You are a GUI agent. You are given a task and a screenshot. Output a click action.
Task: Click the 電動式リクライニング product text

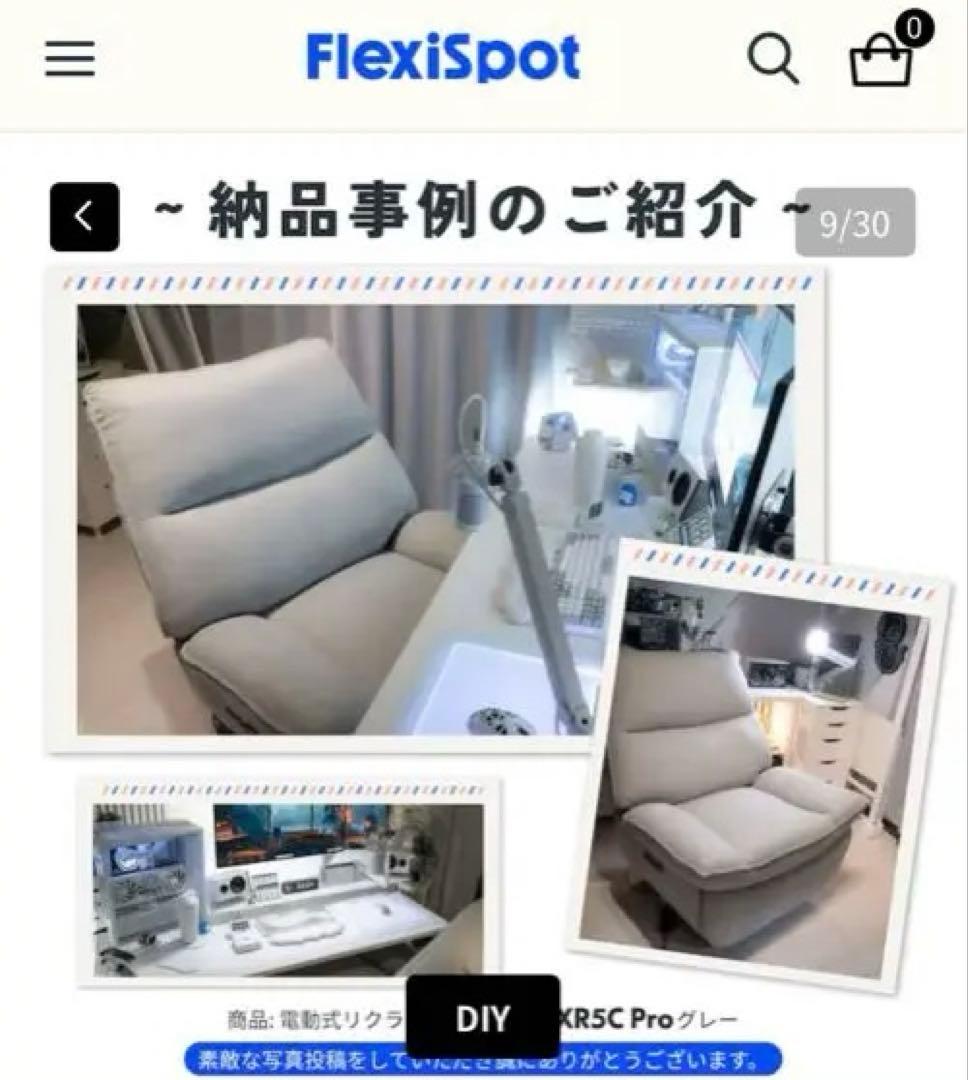[x=340, y=1019]
